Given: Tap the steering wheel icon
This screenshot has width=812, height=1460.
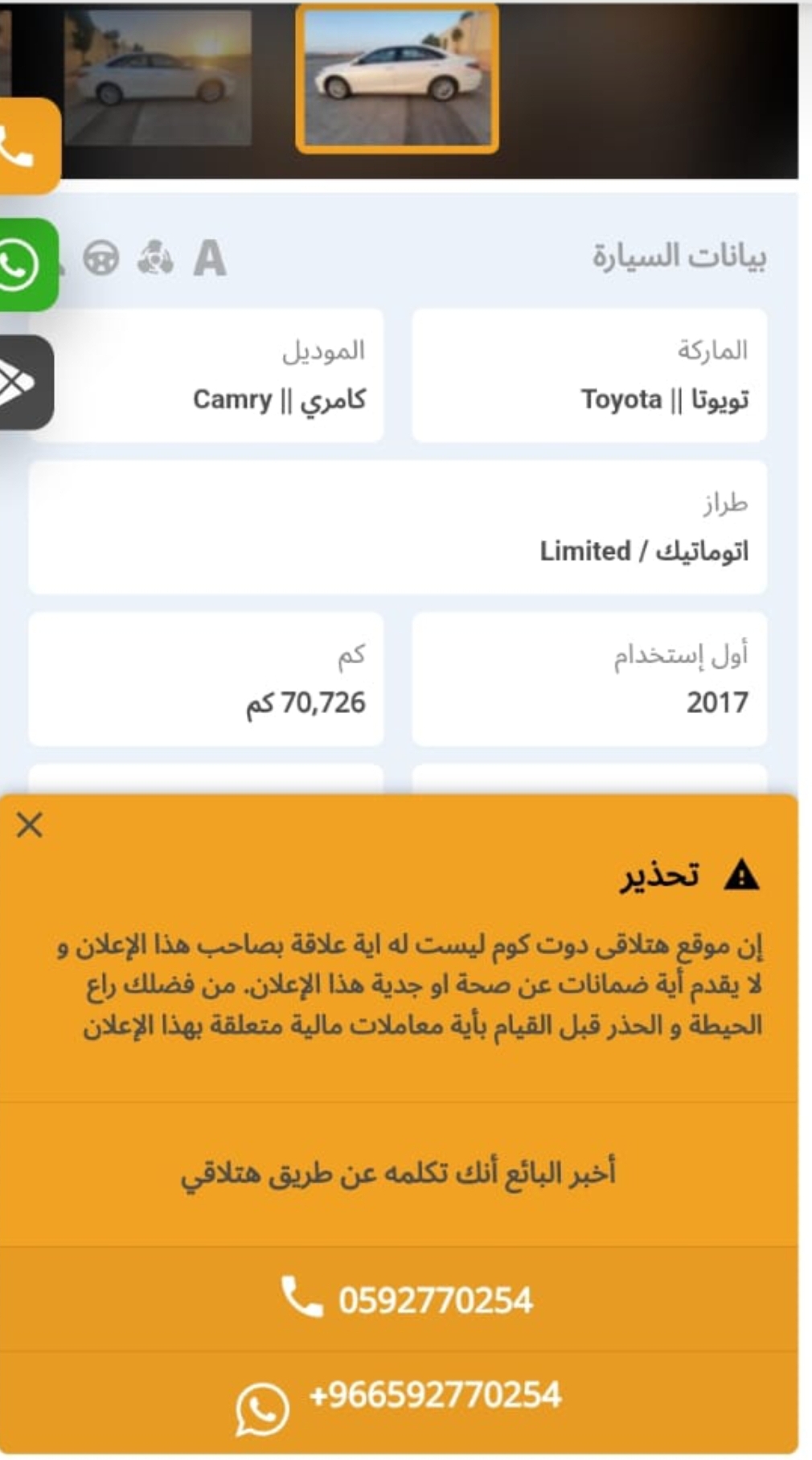Looking at the screenshot, I should pyautogui.click(x=101, y=259).
